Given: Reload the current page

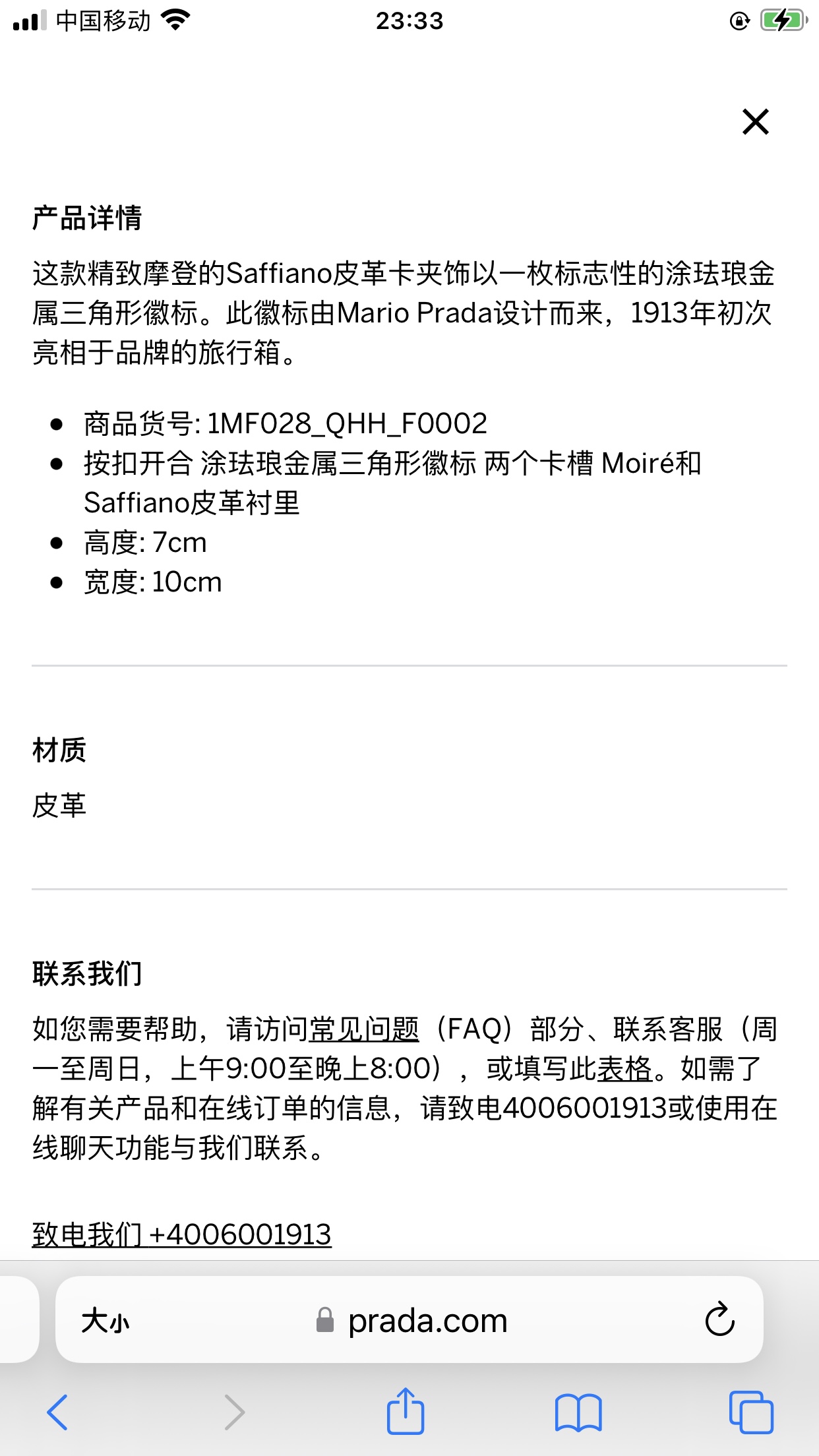Looking at the screenshot, I should (719, 1319).
